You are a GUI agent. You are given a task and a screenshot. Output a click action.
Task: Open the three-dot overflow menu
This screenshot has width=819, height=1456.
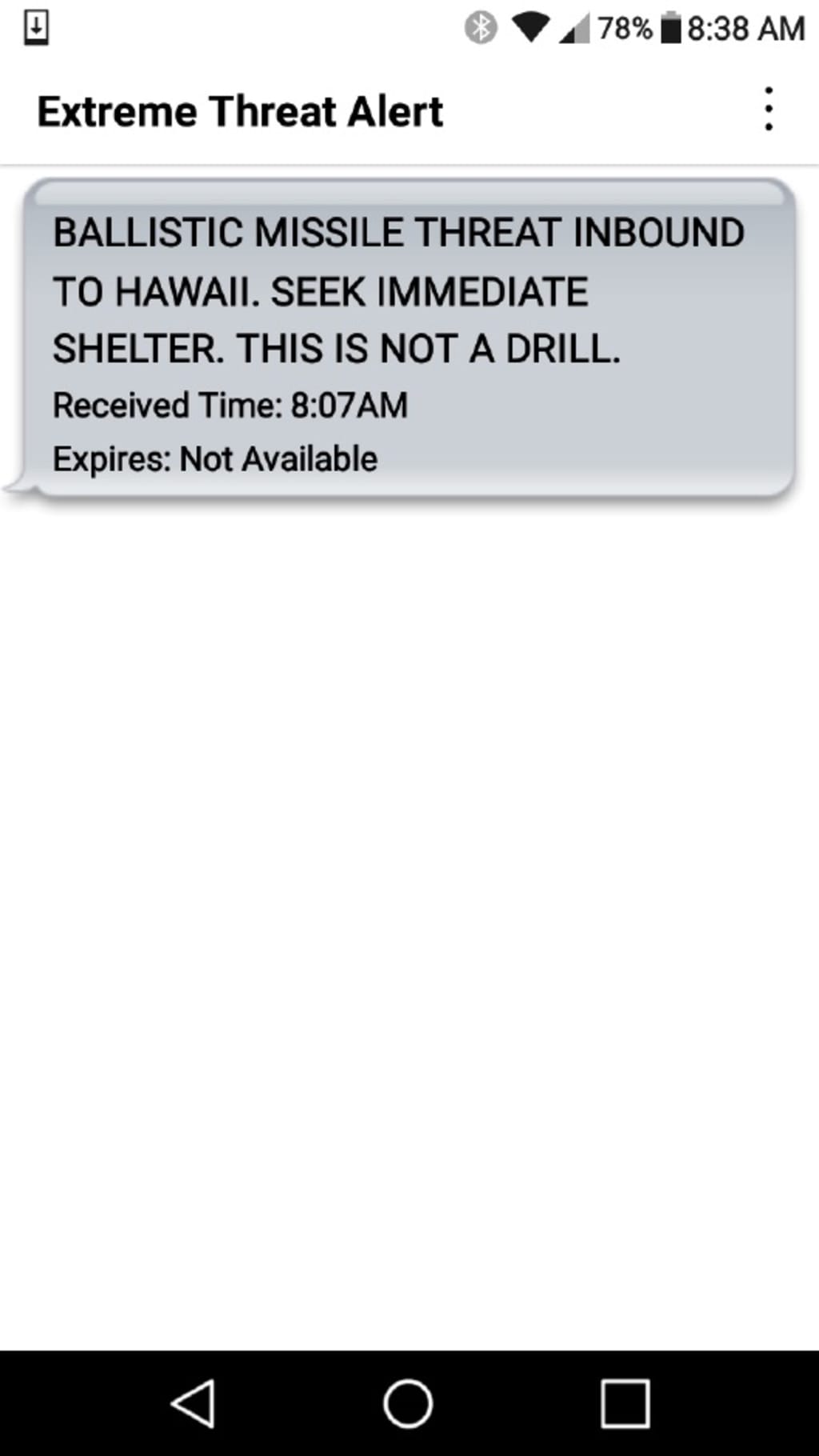tap(768, 110)
